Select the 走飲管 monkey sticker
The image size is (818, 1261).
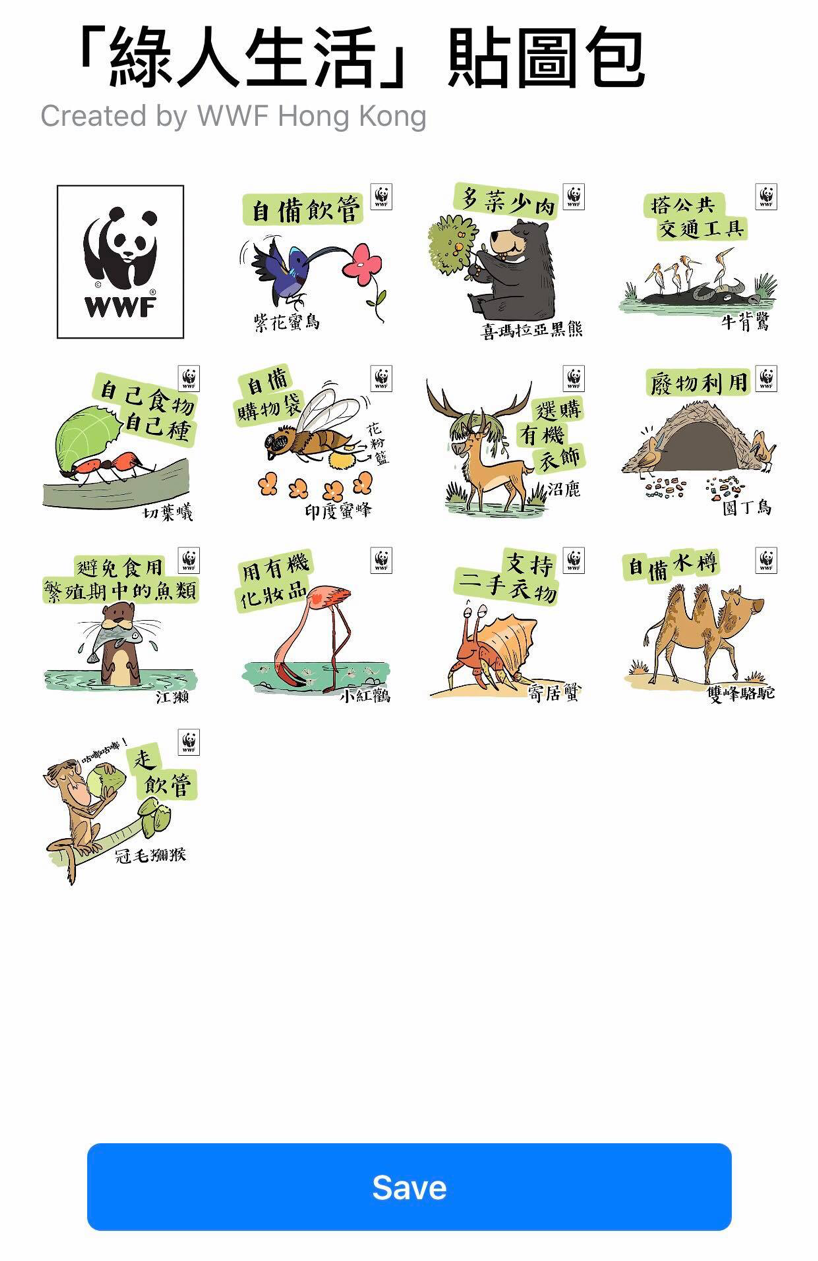pyautogui.click(x=120, y=808)
